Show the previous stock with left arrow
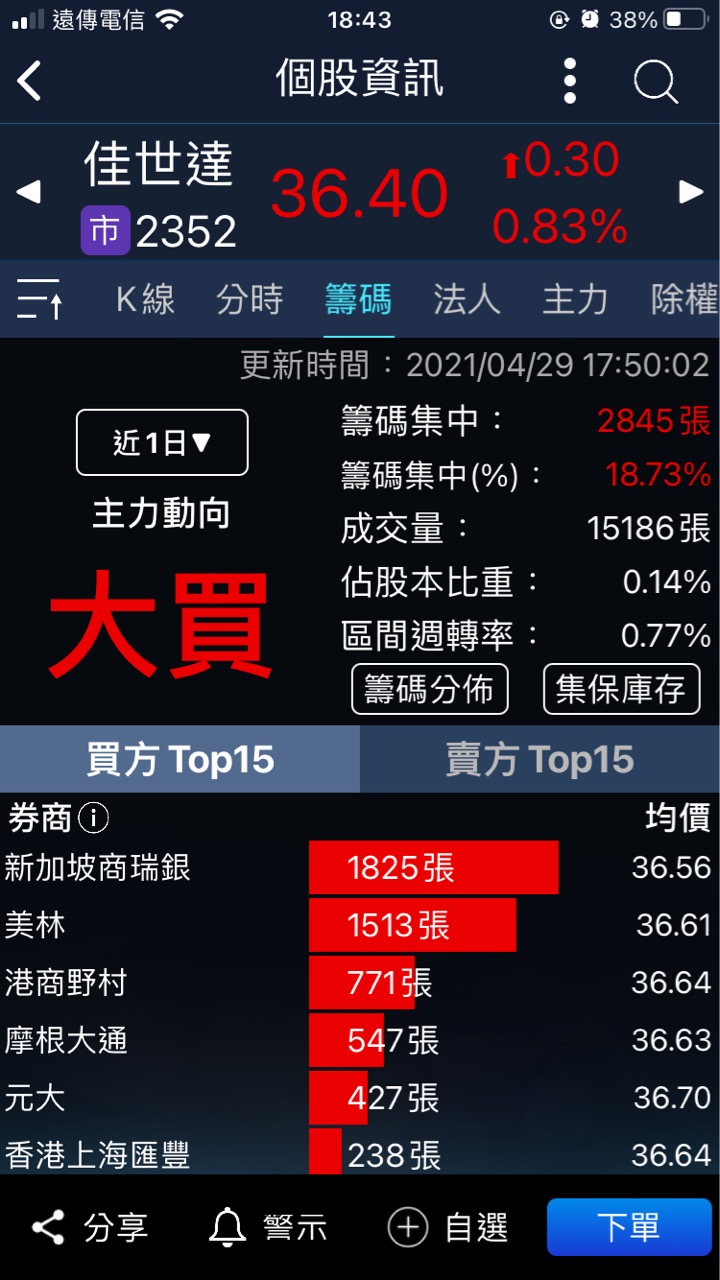 pos(29,192)
